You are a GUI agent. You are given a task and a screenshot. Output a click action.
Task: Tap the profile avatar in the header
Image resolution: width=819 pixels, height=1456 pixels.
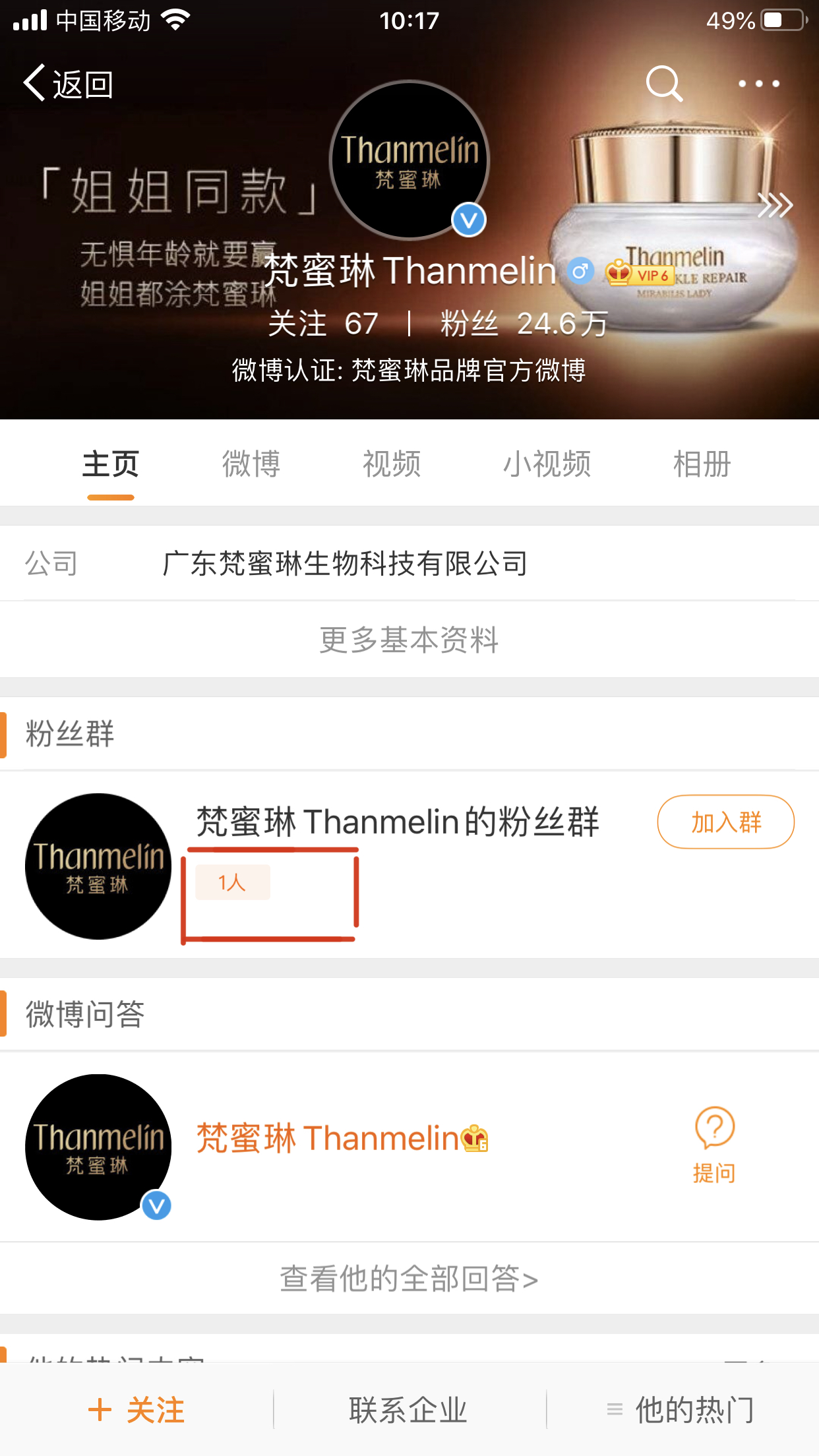click(409, 160)
